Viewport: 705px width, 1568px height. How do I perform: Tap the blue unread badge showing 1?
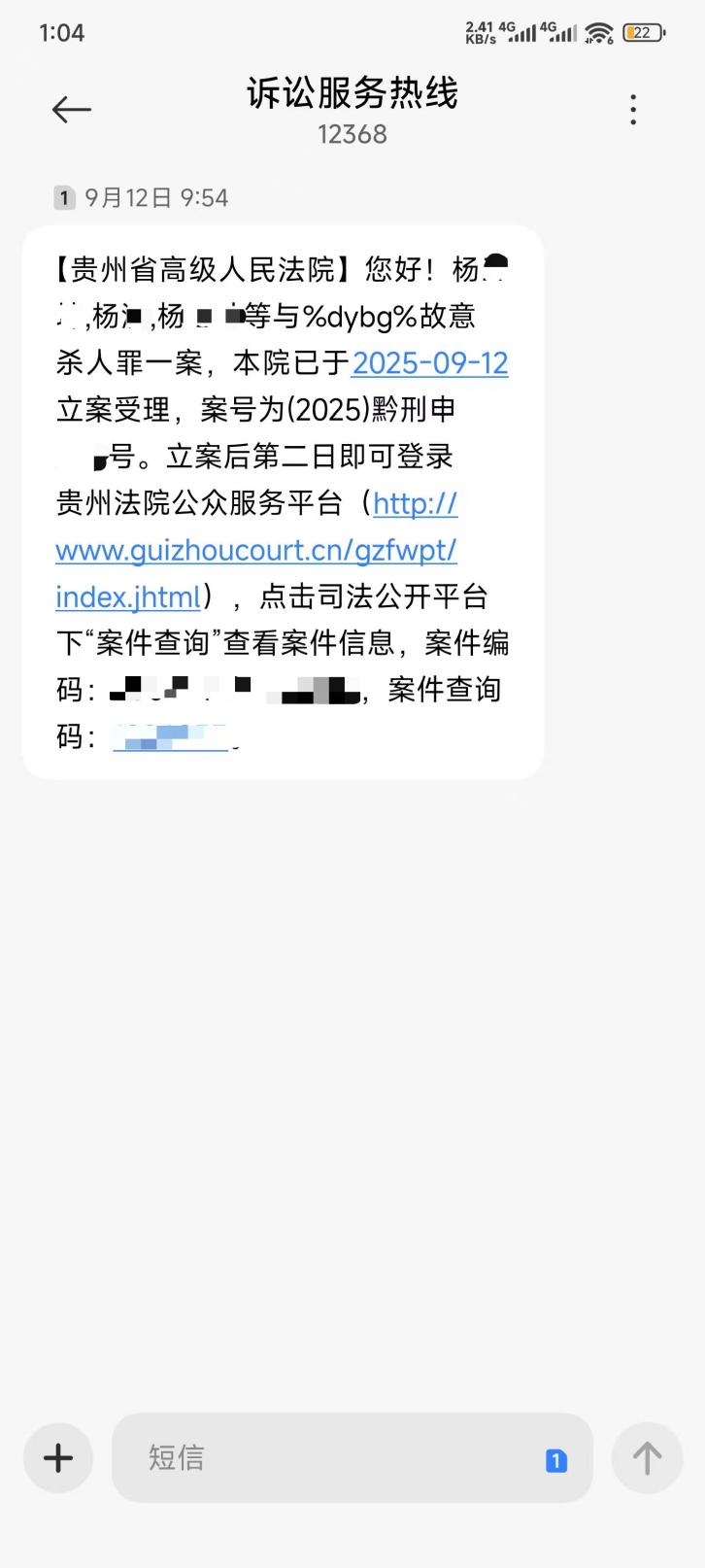[x=555, y=1457]
